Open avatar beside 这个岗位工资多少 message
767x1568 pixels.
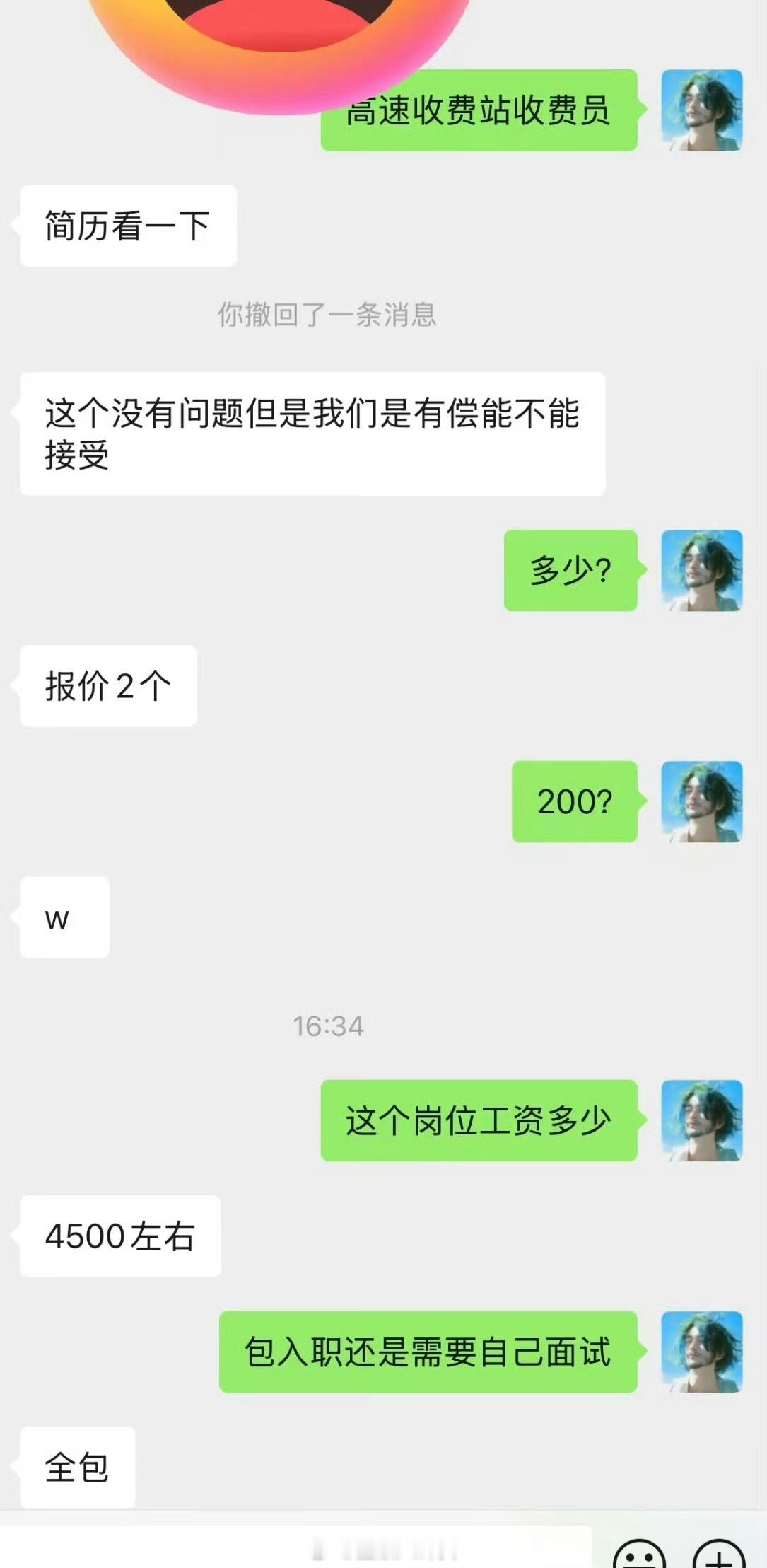tap(701, 1120)
